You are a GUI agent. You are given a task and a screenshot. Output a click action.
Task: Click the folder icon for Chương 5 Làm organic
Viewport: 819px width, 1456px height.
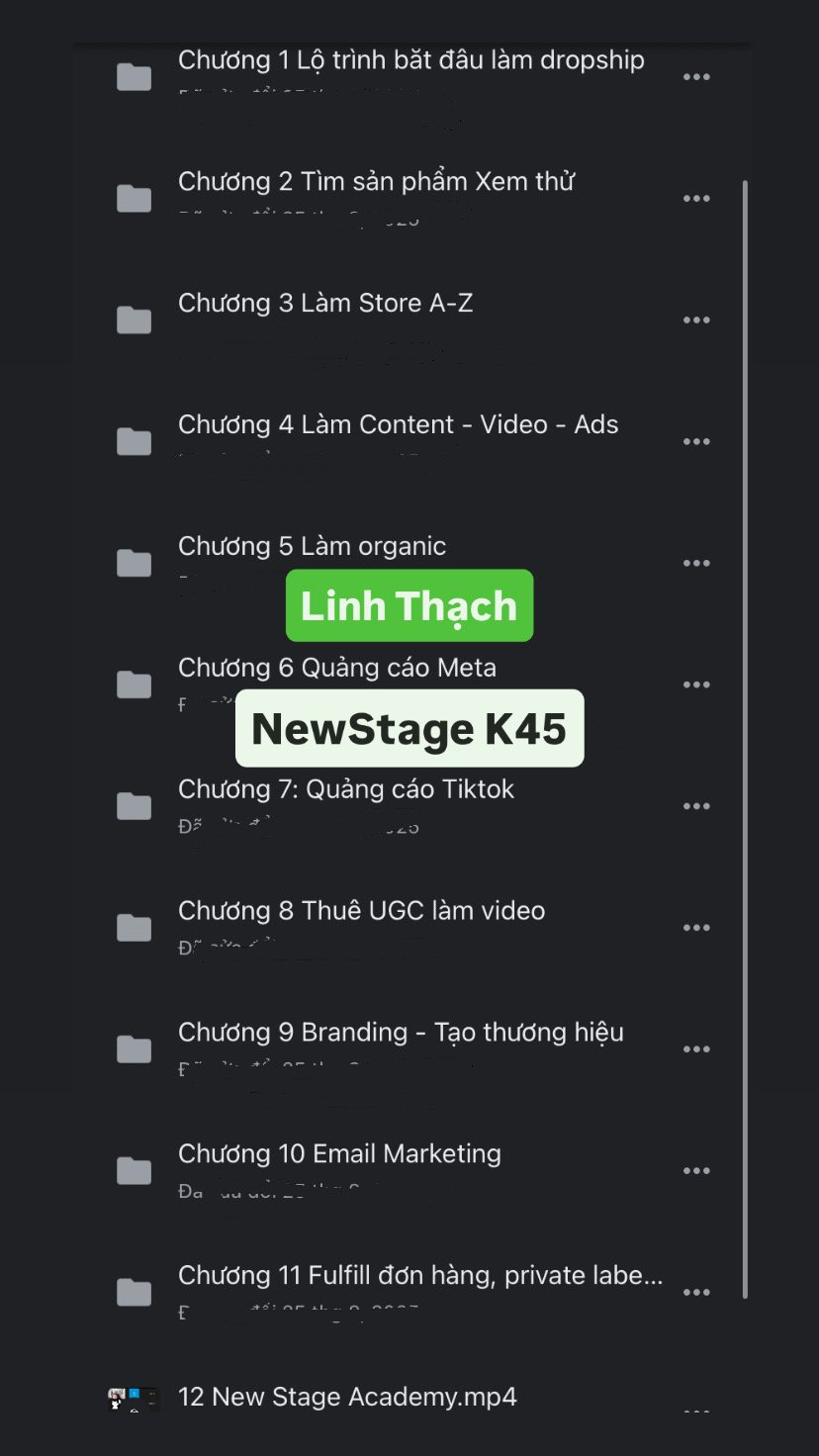click(x=134, y=562)
